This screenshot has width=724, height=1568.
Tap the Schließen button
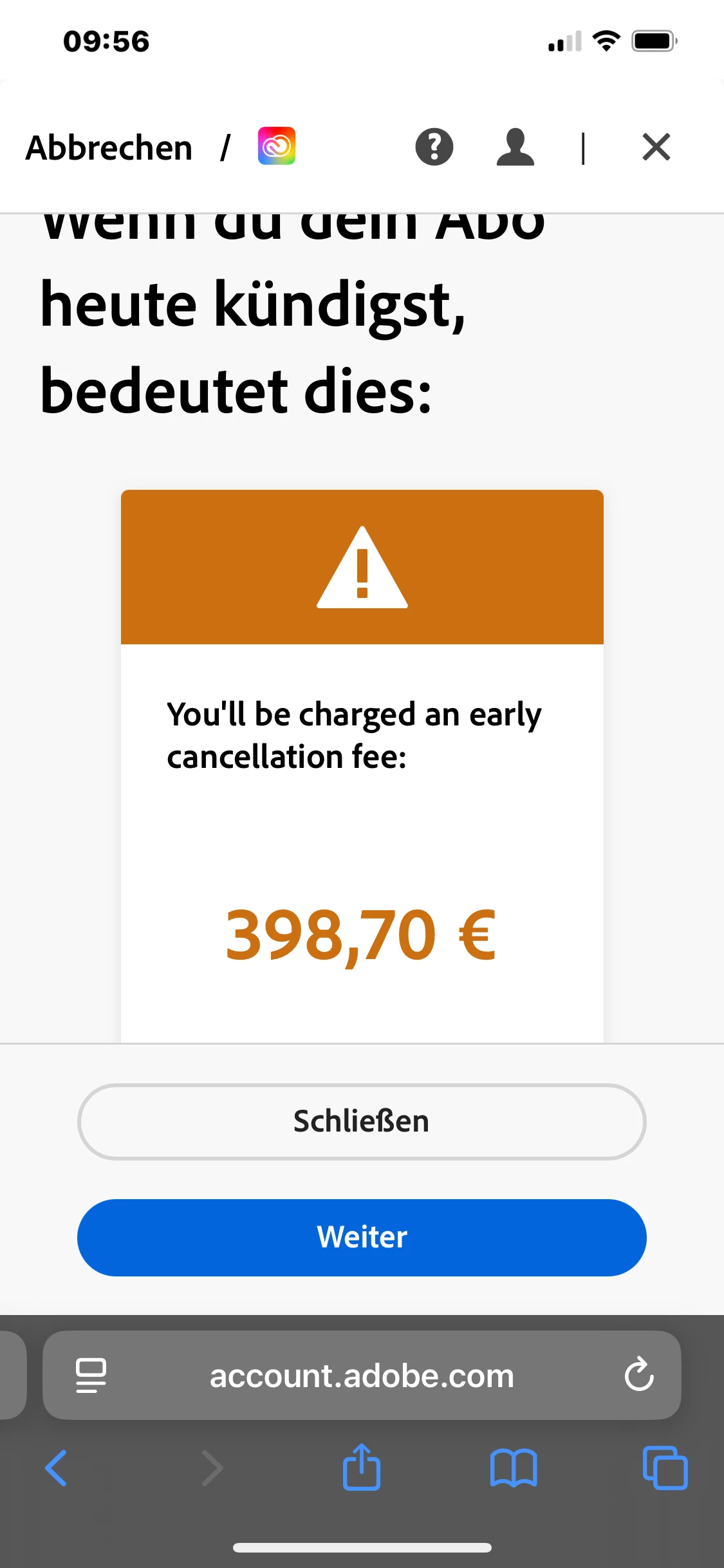coord(362,1121)
